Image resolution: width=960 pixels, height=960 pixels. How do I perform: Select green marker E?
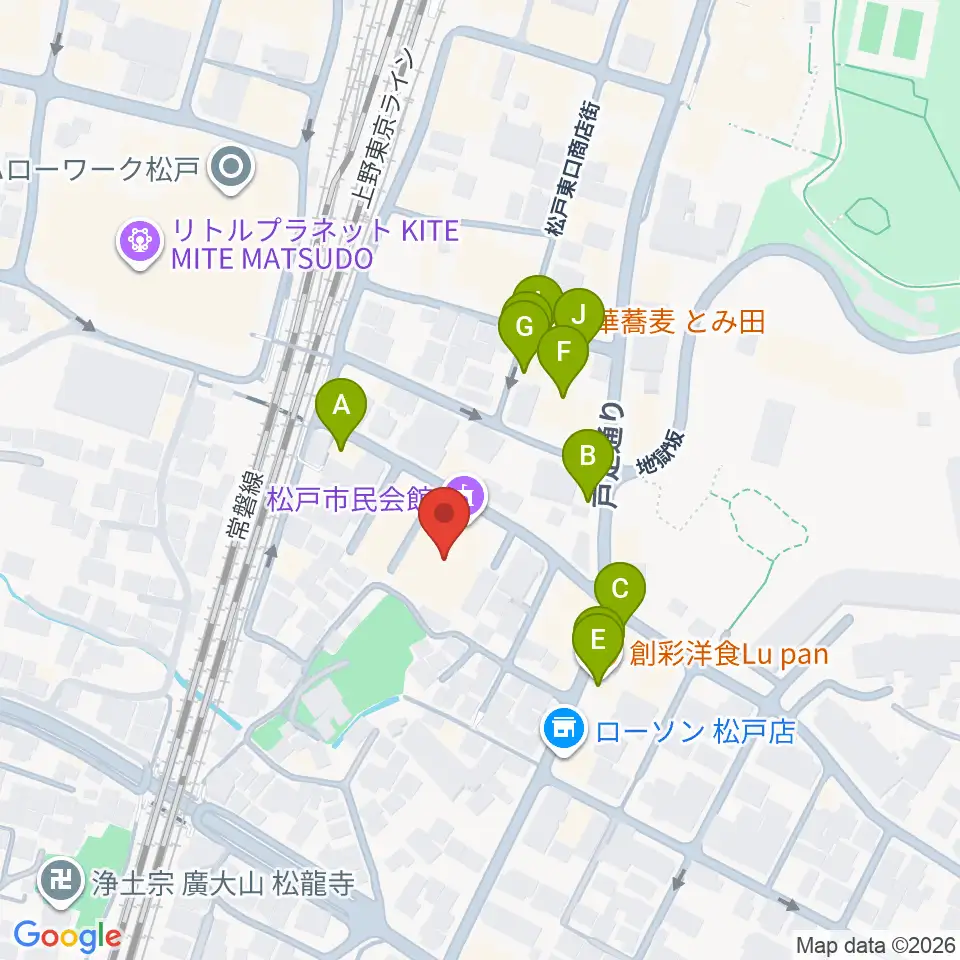[598, 645]
